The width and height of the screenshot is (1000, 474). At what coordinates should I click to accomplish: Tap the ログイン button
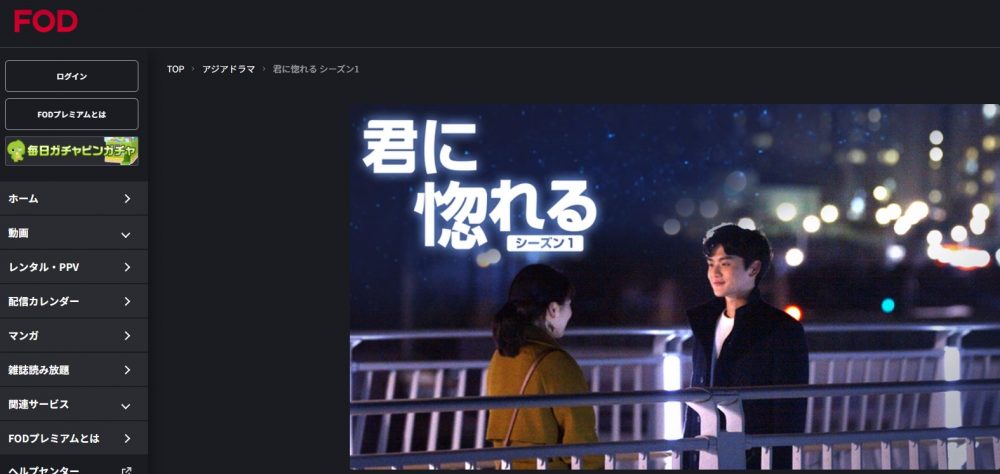click(x=72, y=76)
